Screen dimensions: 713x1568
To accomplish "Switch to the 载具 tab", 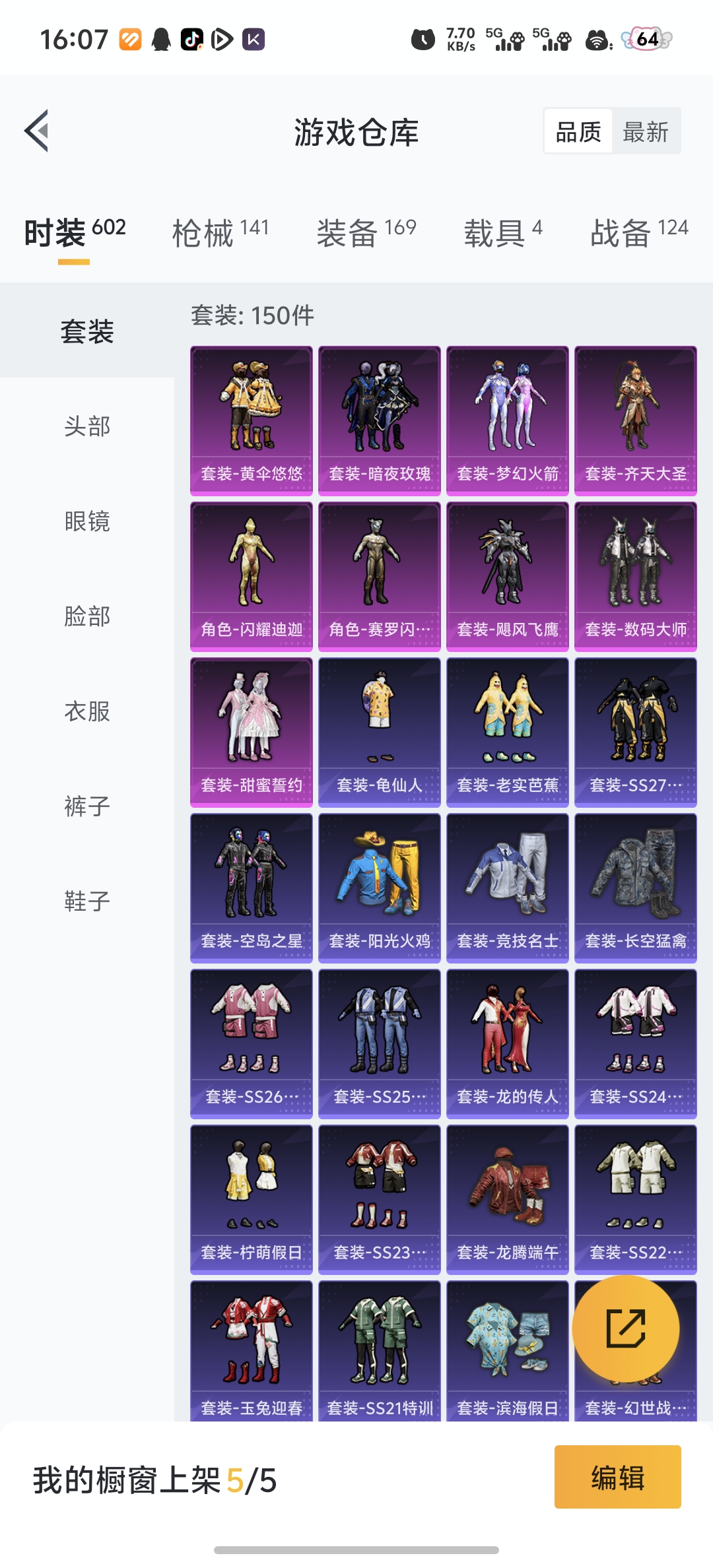I will [502, 232].
